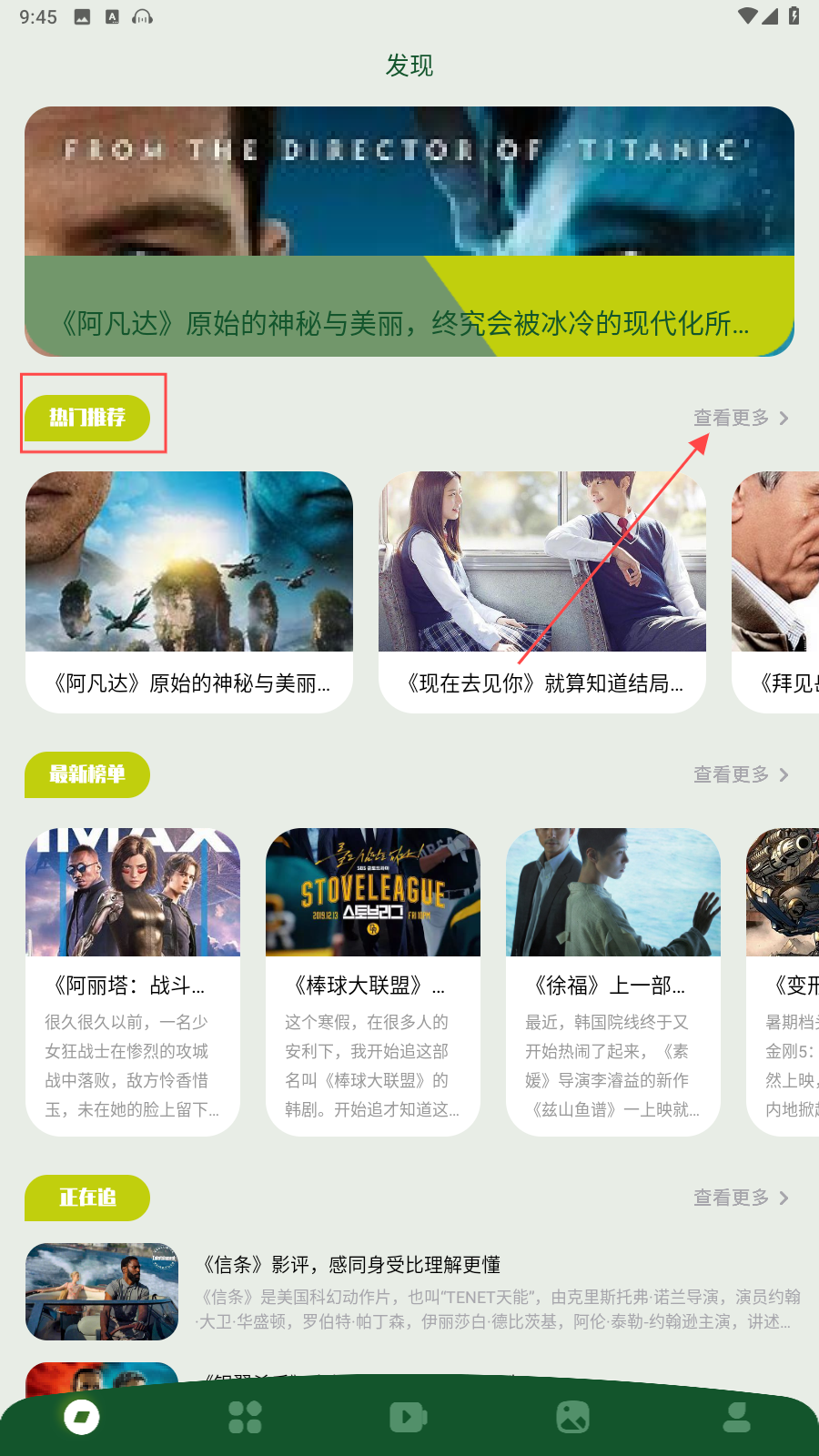Open the Avatar featured banner article
Viewport: 819px width, 1456px height.
[409, 231]
